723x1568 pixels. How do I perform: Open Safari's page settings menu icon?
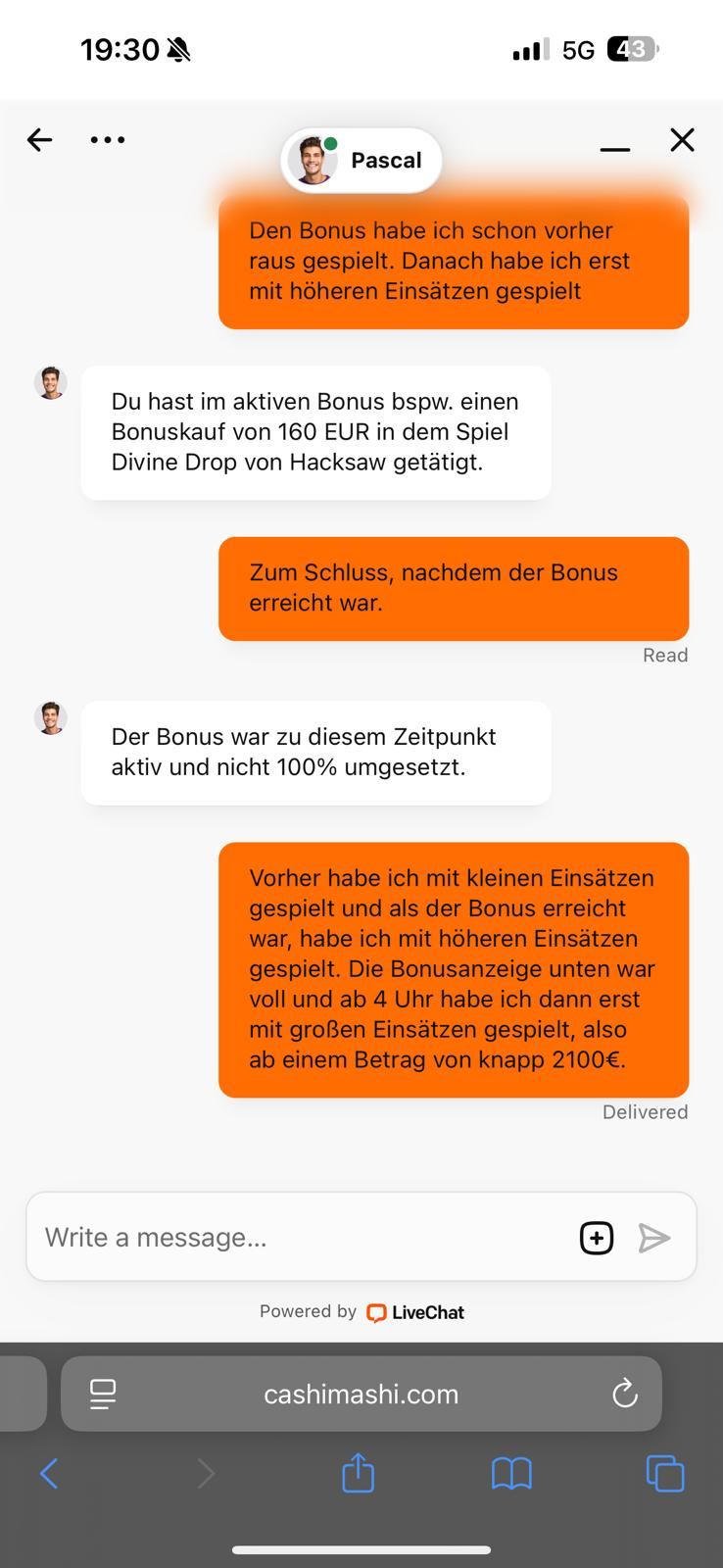click(x=103, y=1394)
